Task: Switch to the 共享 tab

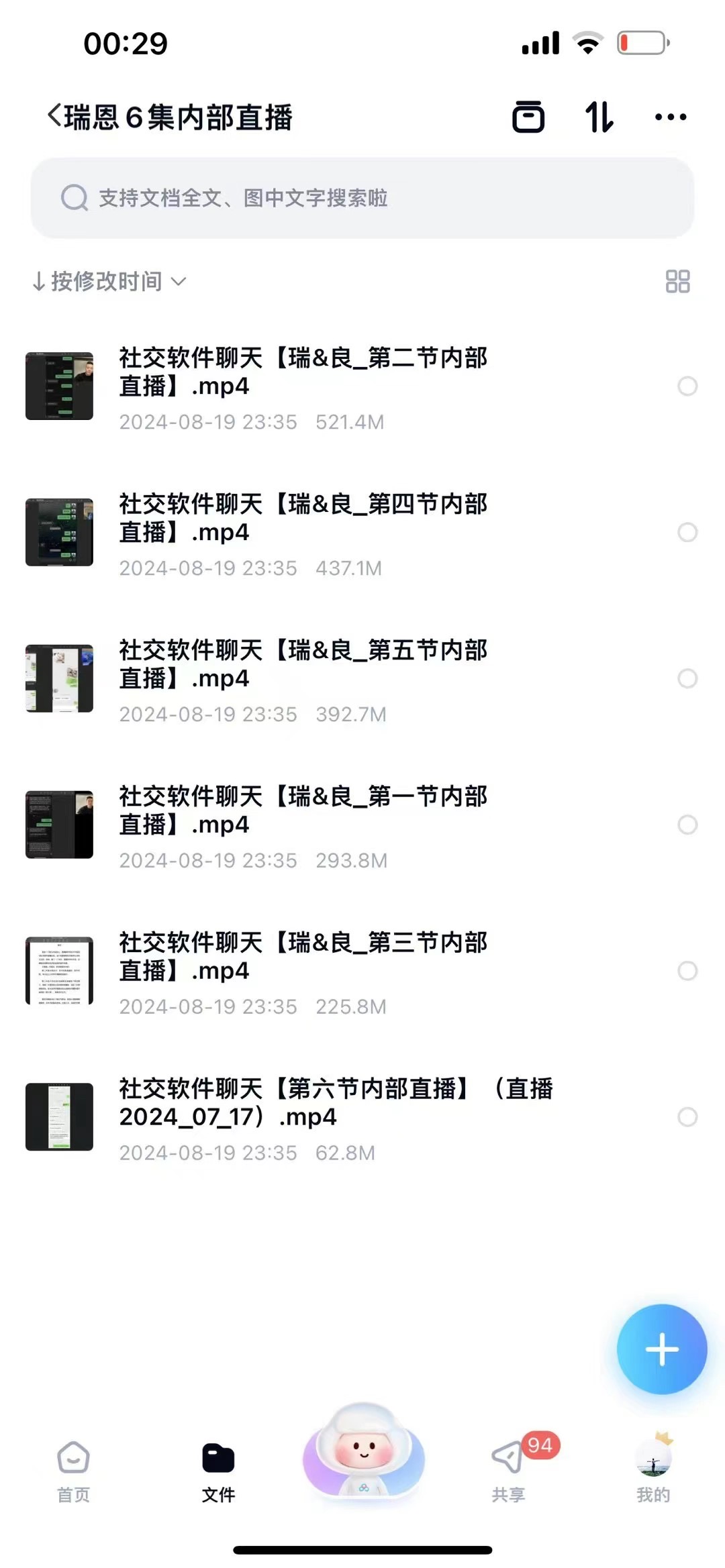Action: click(x=508, y=1471)
